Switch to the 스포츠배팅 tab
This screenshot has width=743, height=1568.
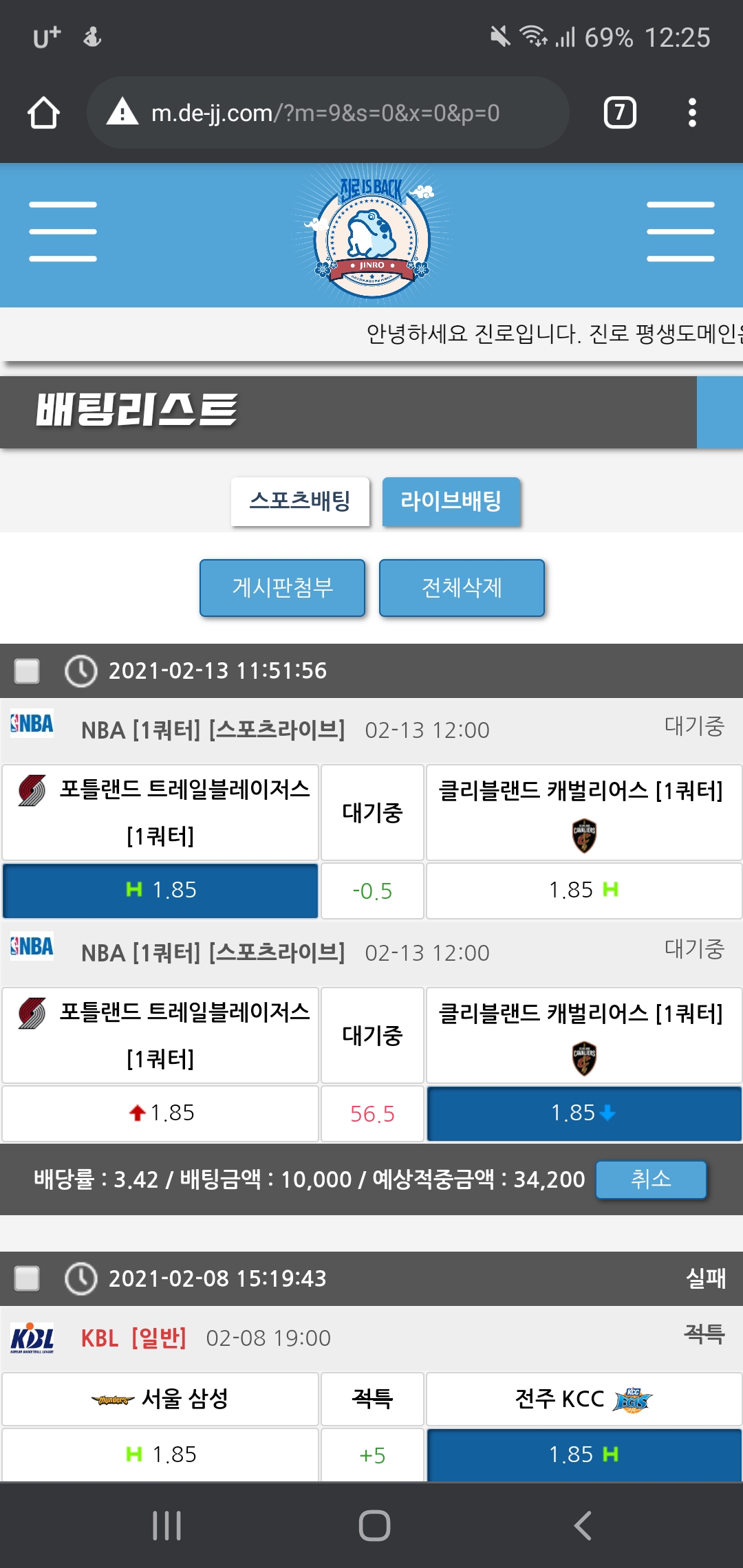[x=300, y=501]
